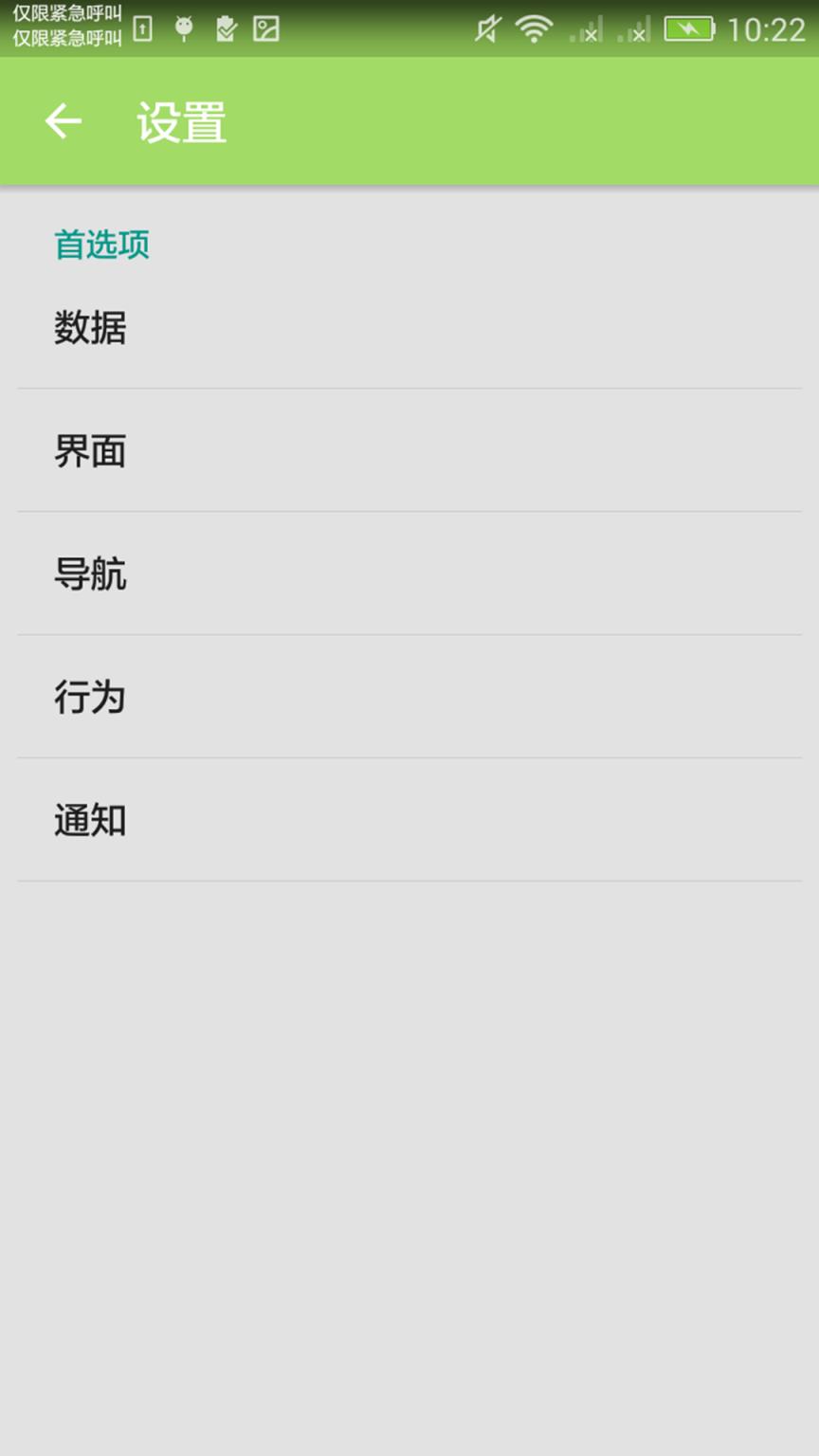Tap the divider below 数据
The height and width of the screenshot is (1456, 819).
click(x=409, y=390)
